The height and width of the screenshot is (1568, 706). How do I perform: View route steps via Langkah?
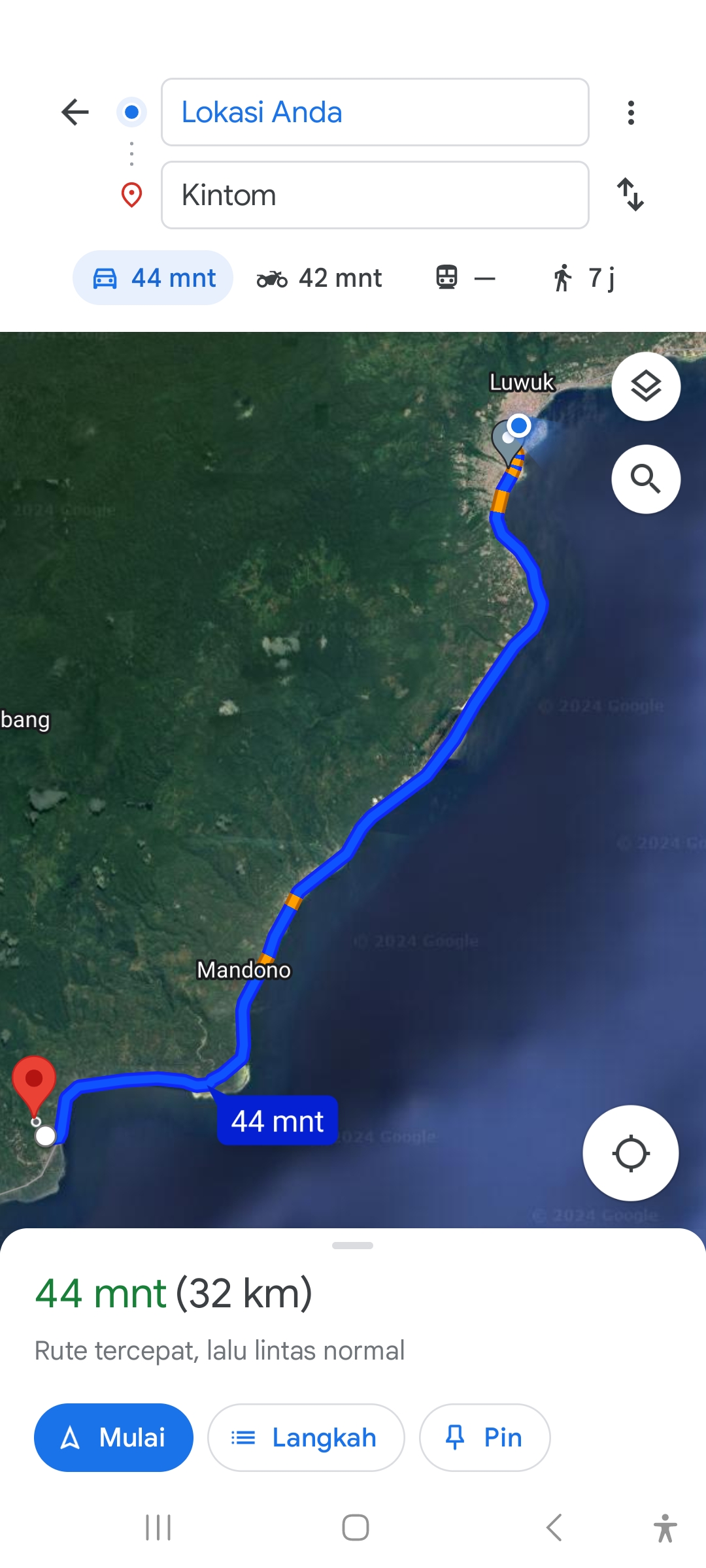306,1437
